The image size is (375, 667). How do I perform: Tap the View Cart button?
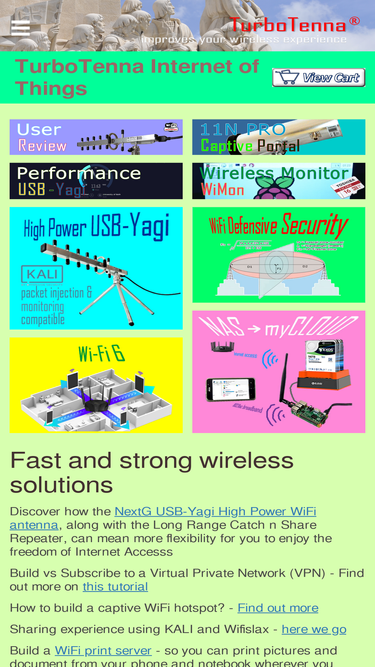[x=319, y=77]
